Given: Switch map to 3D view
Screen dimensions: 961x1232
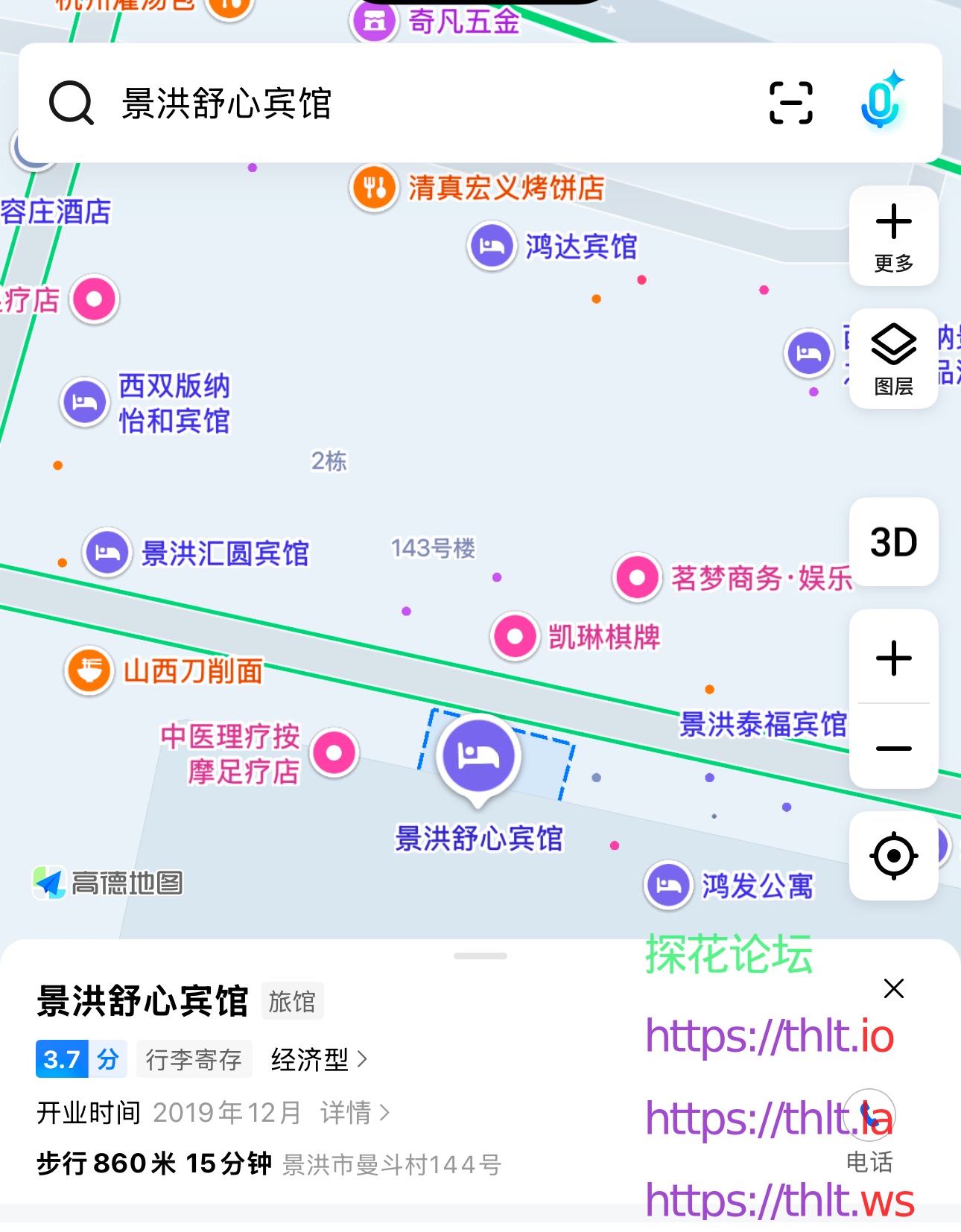Looking at the screenshot, I should point(893,542).
